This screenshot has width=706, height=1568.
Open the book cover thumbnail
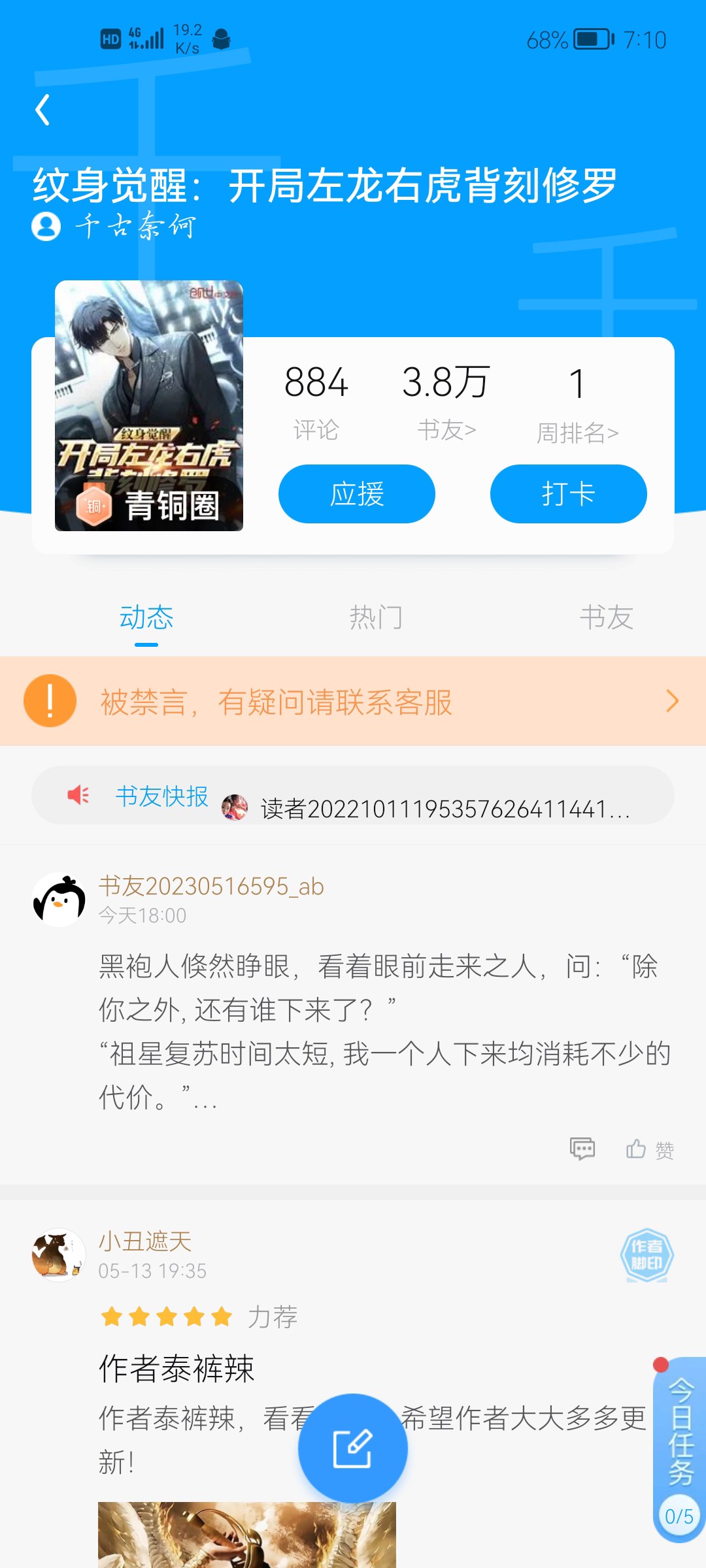[149, 405]
